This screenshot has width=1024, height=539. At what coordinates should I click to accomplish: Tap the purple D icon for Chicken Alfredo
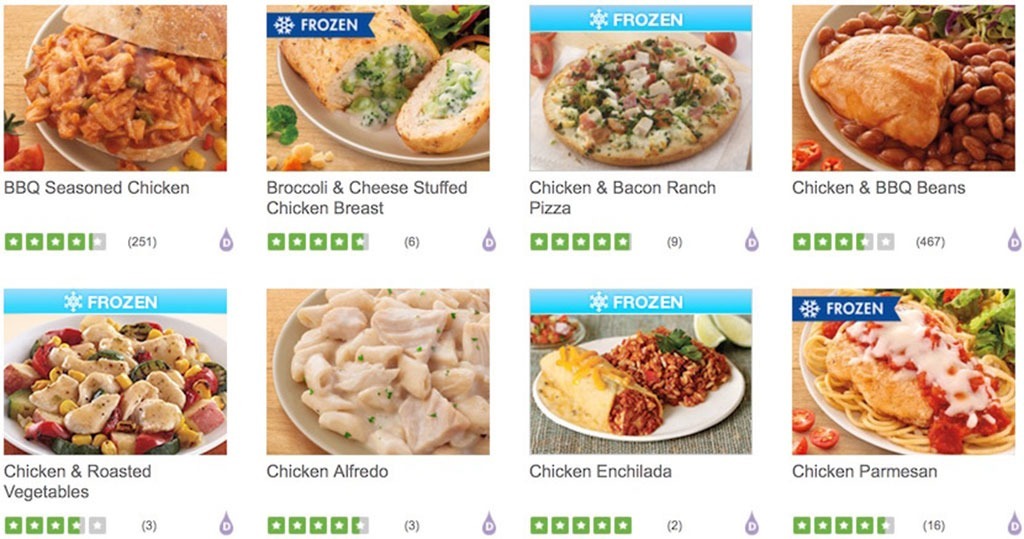click(489, 523)
